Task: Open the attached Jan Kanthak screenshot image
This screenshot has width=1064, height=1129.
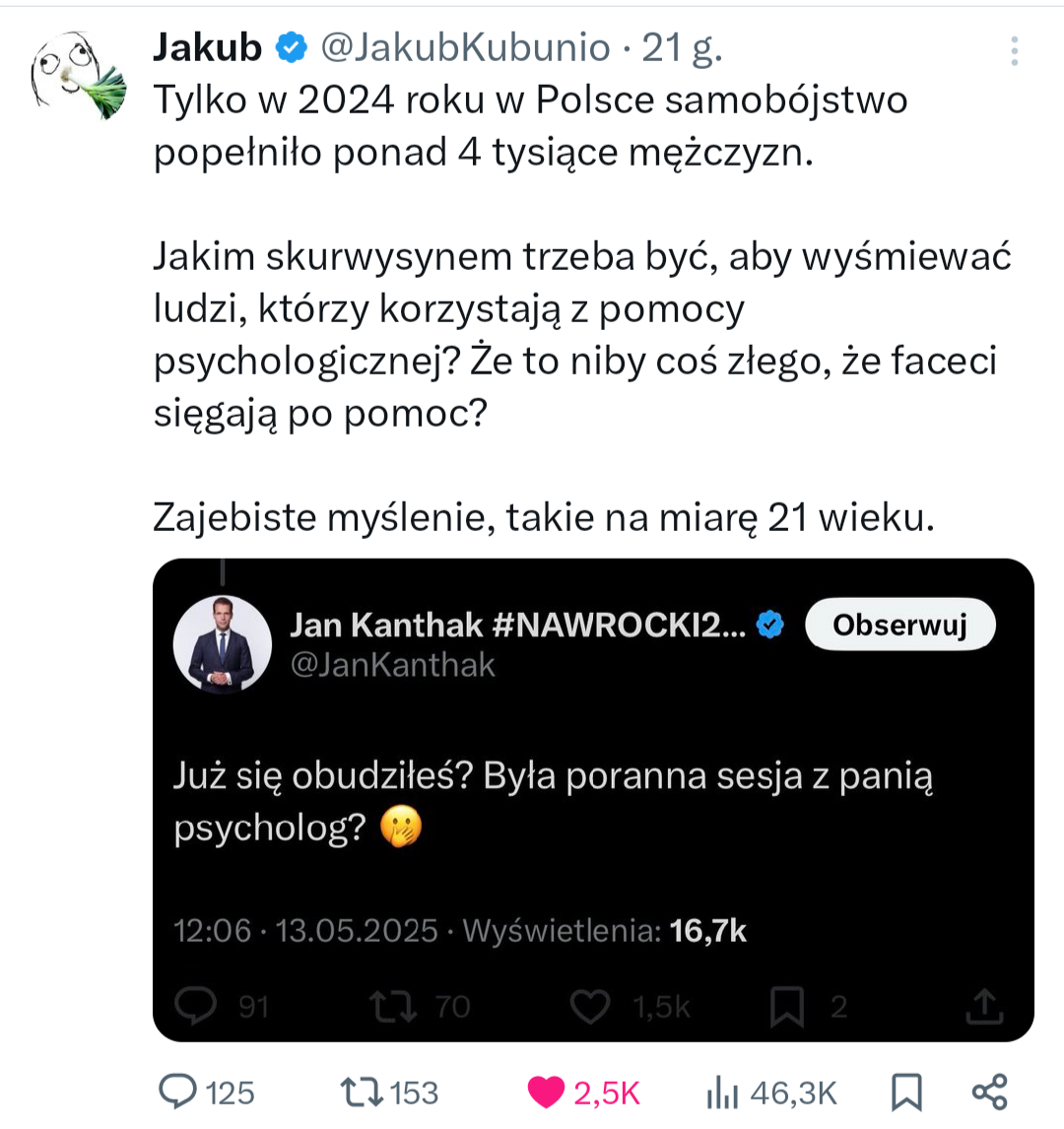Action: (593, 799)
